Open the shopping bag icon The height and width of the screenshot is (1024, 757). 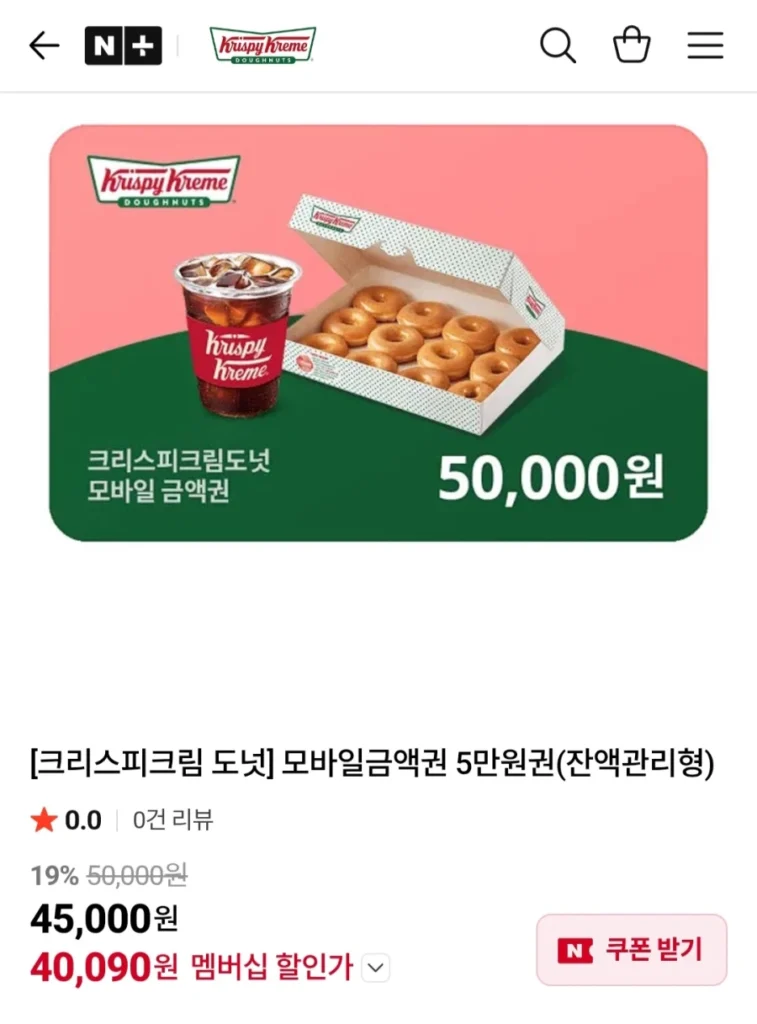point(633,45)
